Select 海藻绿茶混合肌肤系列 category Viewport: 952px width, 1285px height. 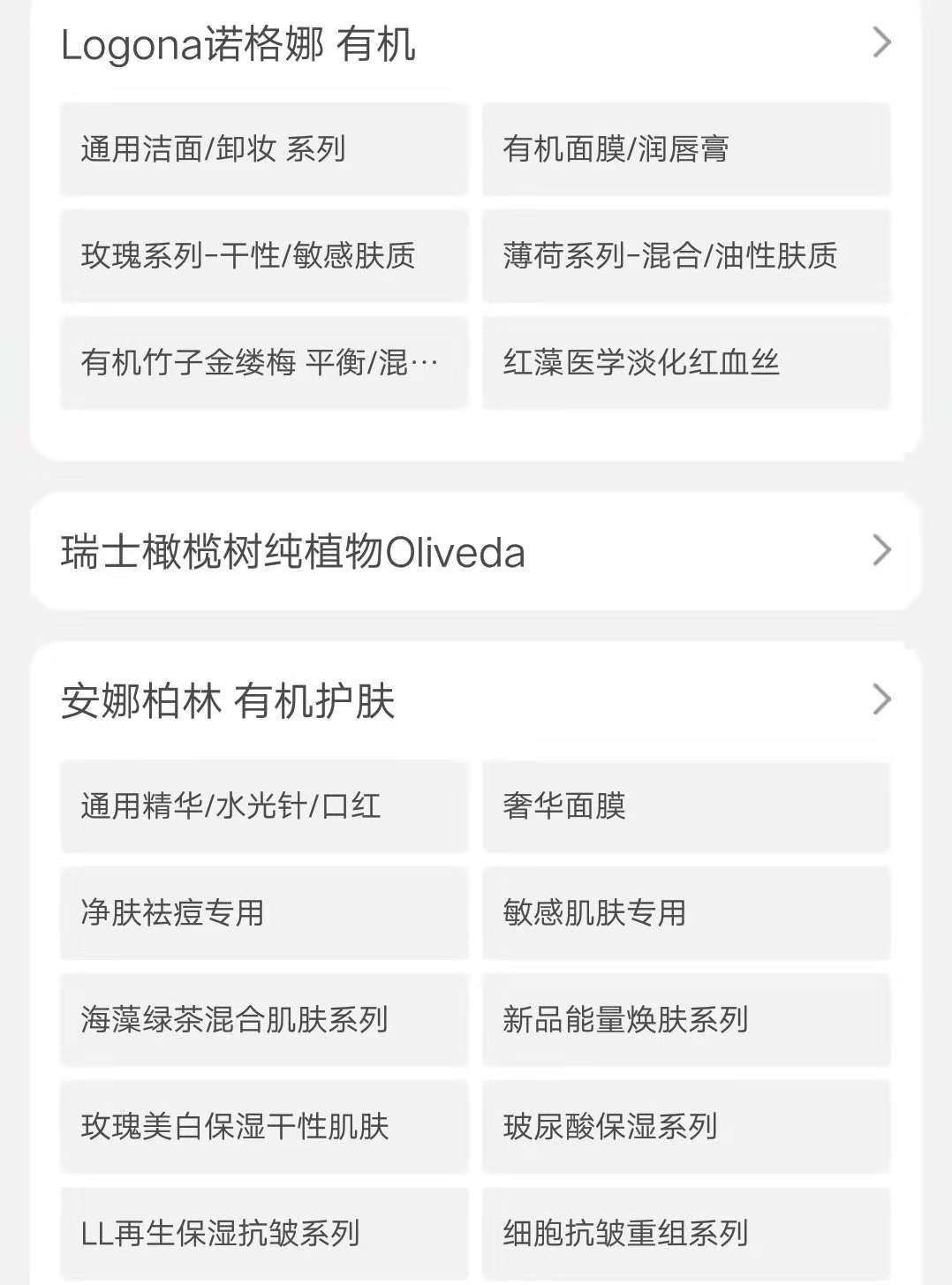pos(263,1021)
